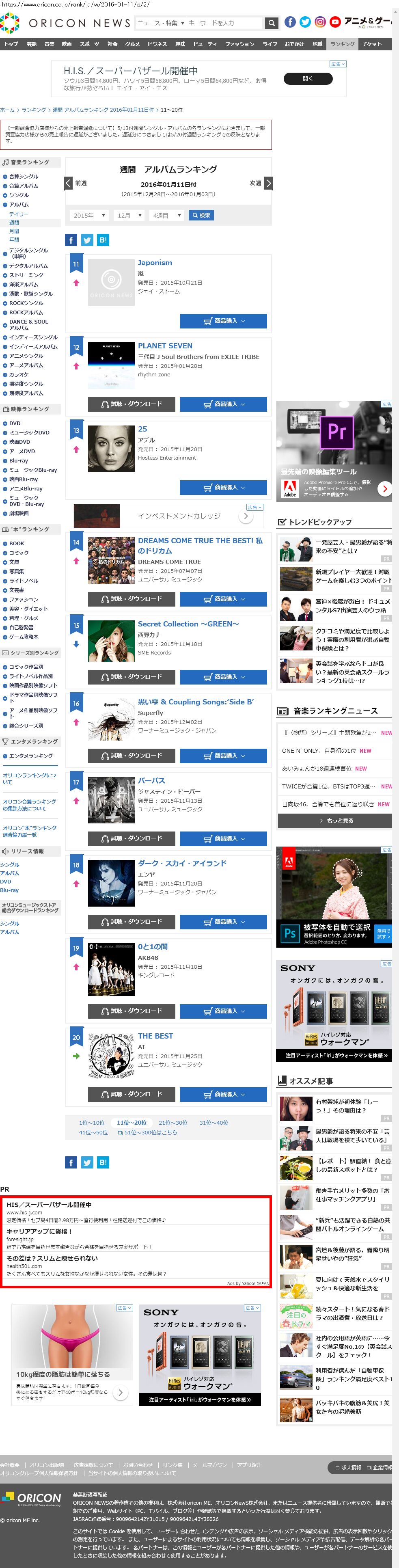The height and width of the screenshot is (1568, 399).
Task: Select BOOK in the sidebar ranking list
Action: pos(16,544)
